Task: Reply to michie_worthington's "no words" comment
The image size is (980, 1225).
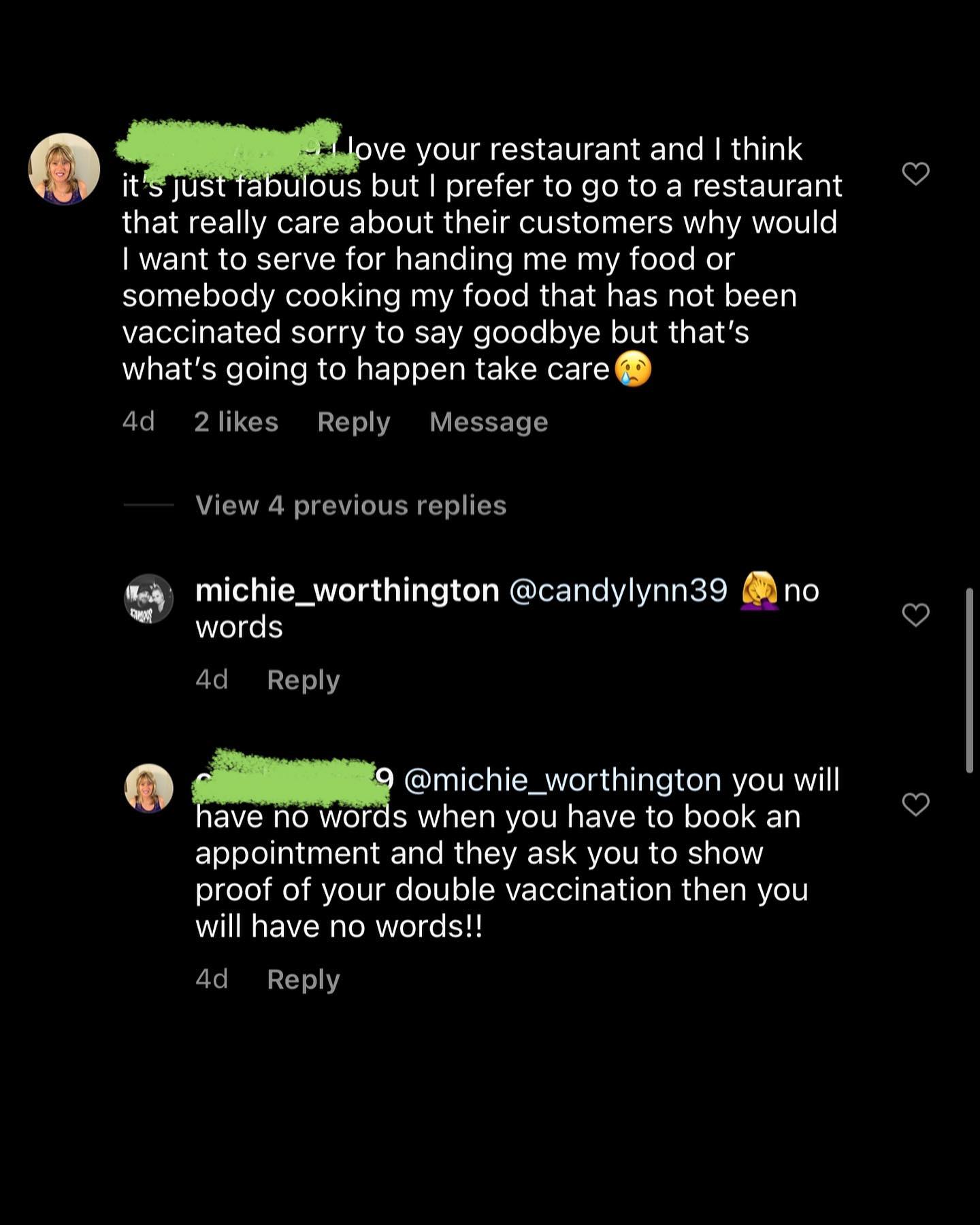Action: (x=303, y=680)
